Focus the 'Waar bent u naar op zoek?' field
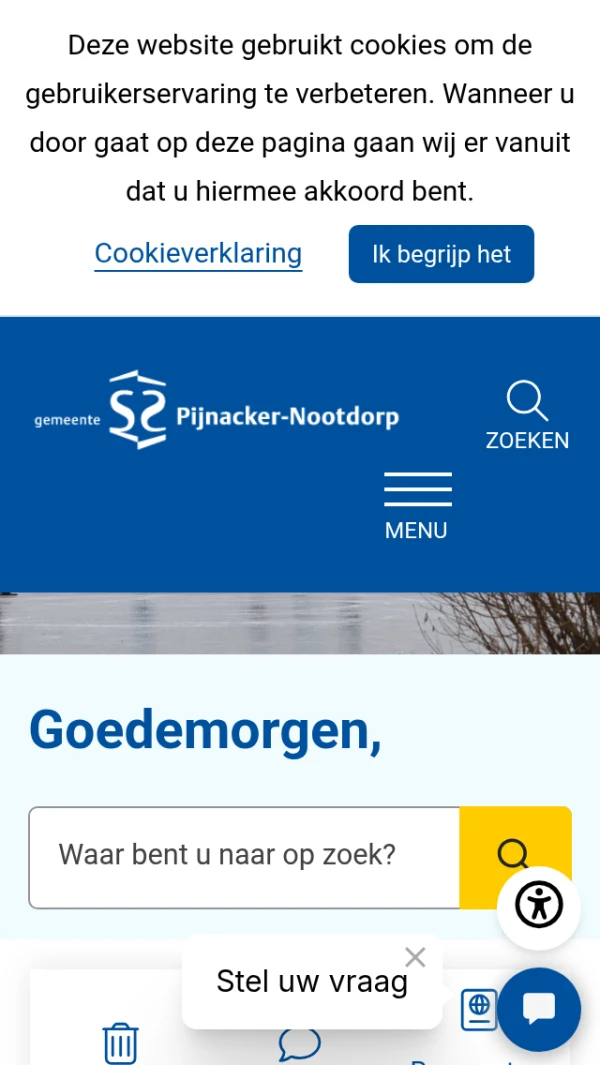Viewport: 600px width, 1065px height. click(x=244, y=857)
